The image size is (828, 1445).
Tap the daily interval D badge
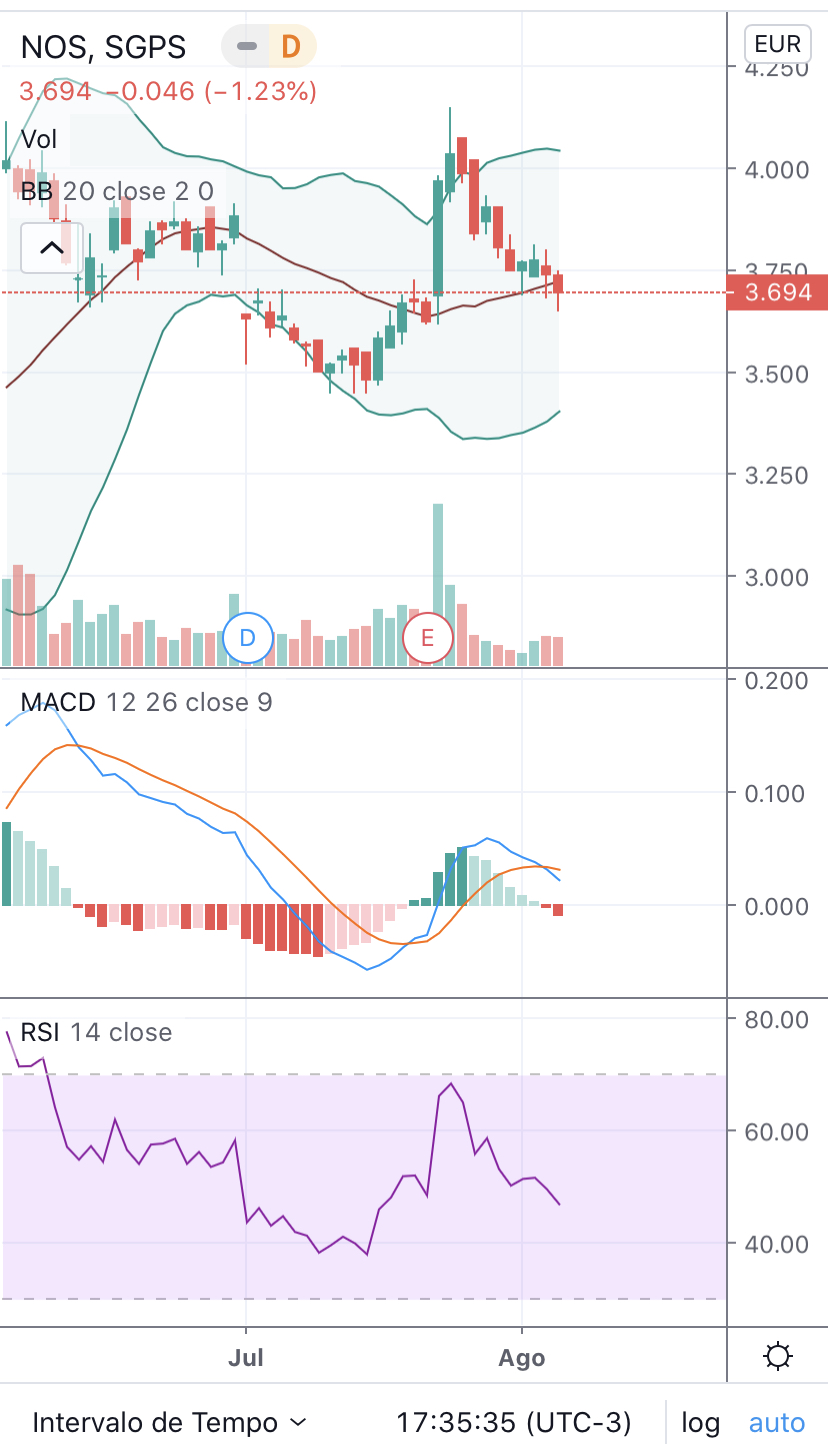(x=290, y=46)
